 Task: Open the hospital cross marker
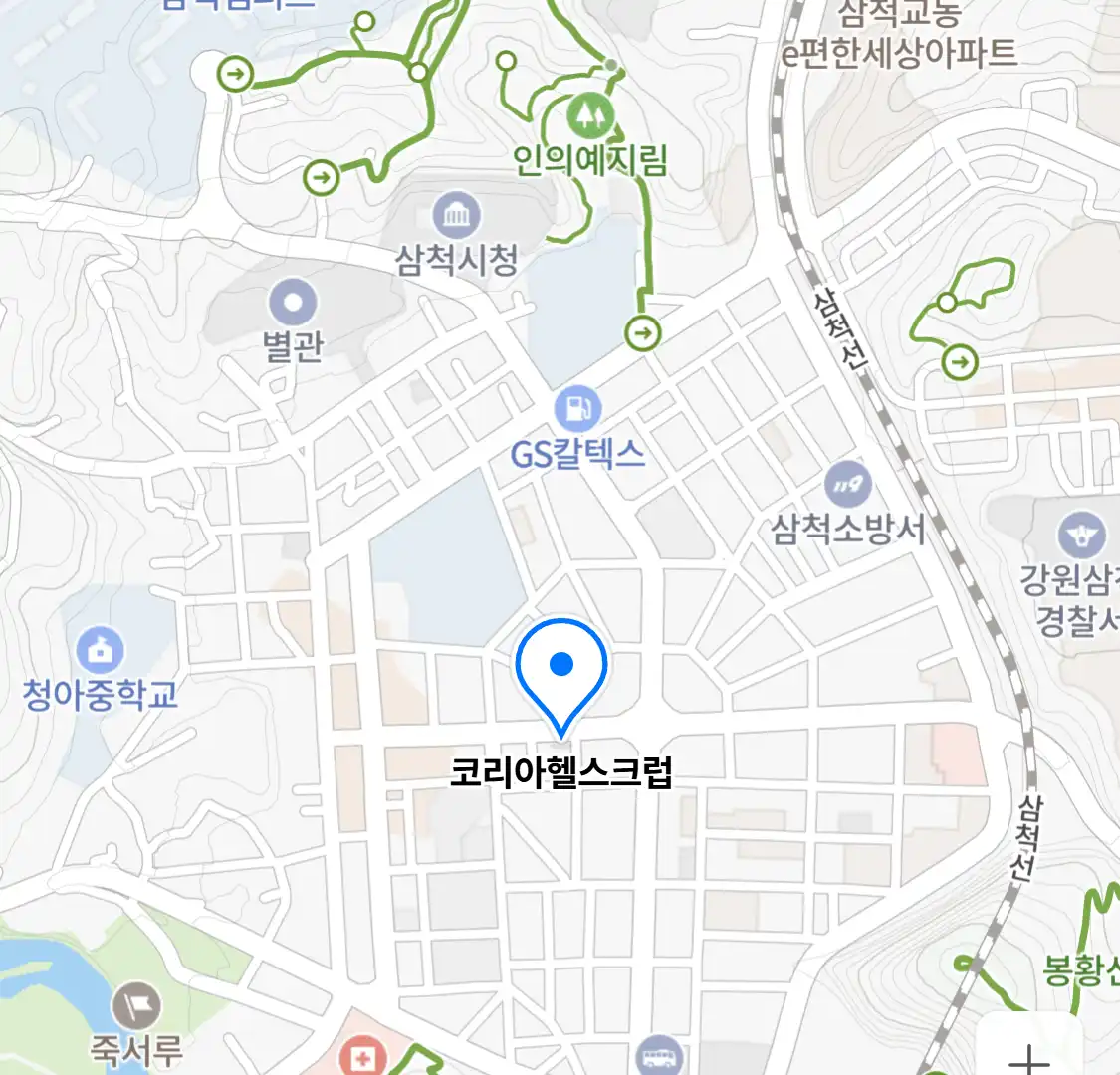click(x=360, y=1058)
